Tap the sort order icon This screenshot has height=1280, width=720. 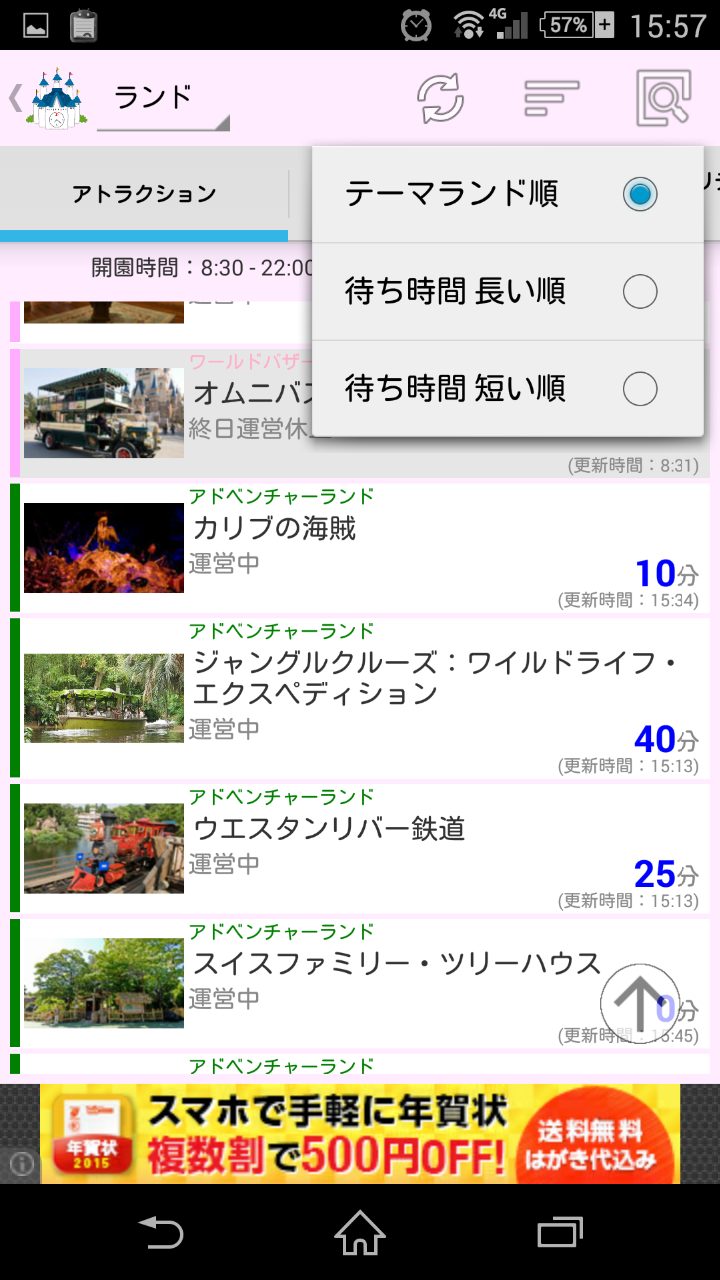[x=552, y=98]
